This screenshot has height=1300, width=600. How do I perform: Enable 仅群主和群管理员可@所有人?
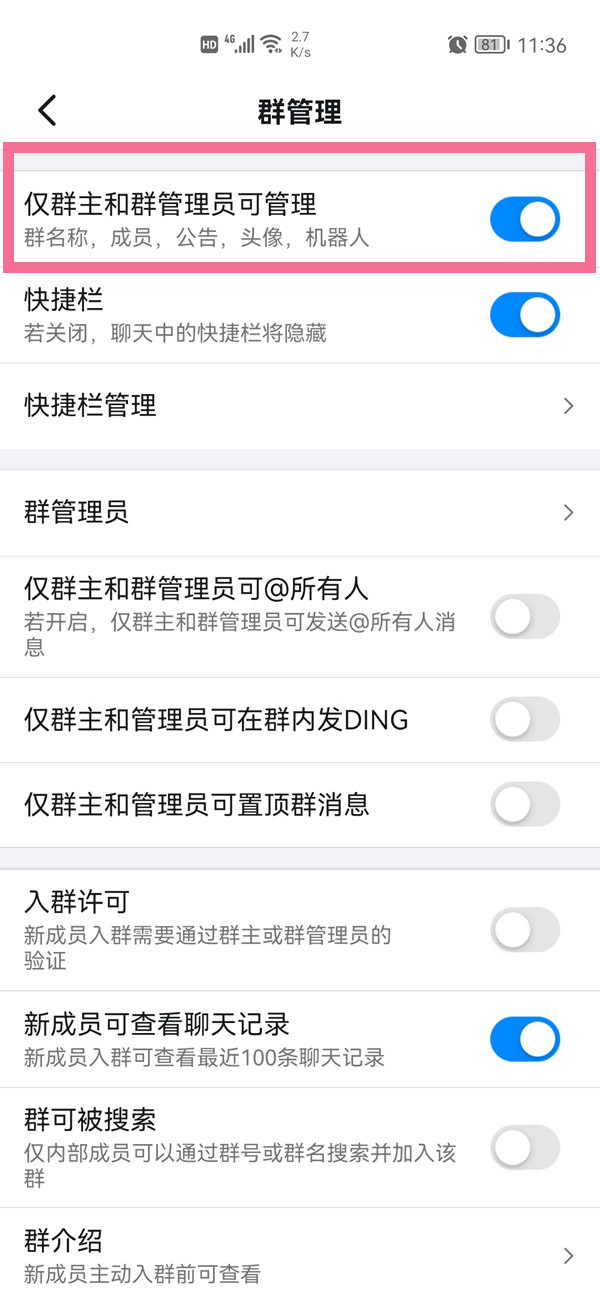524,616
